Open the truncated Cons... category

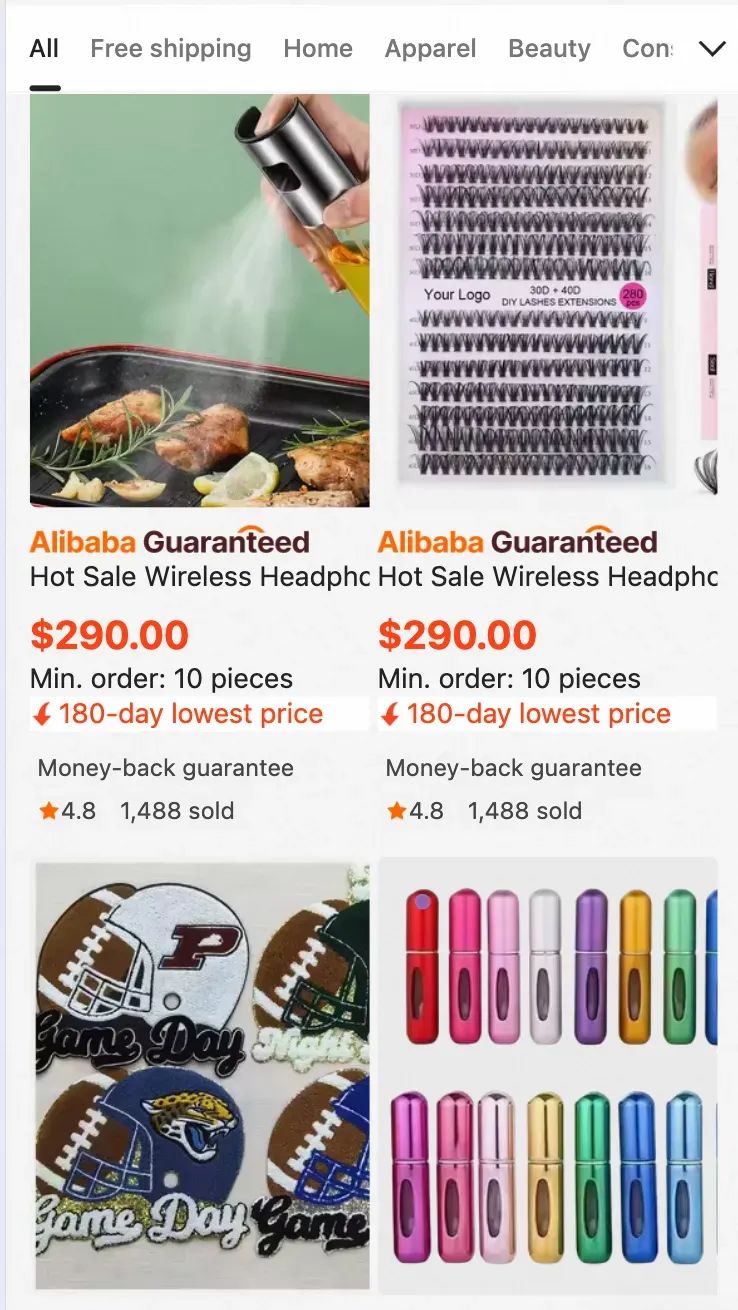click(x=651, y=48)
